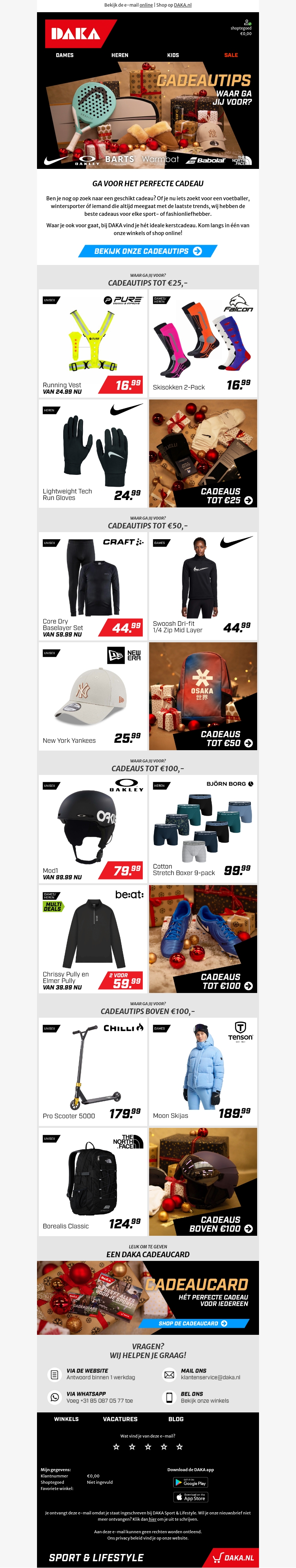Image resolution: width=296 pixels, height=1568 pixels.
Task: View the Chilli Pro Scooter 5000
Action: (92, 1071)
